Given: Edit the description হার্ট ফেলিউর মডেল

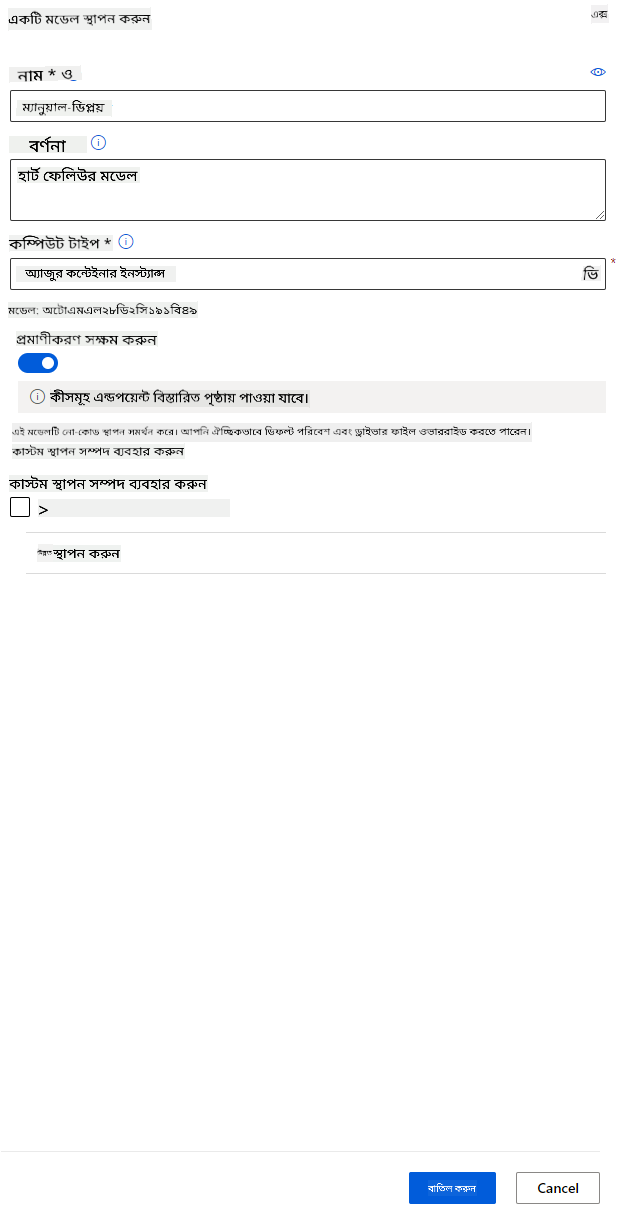Looking at the screenshot, I should pyautogui.click(x=307, y=190).
